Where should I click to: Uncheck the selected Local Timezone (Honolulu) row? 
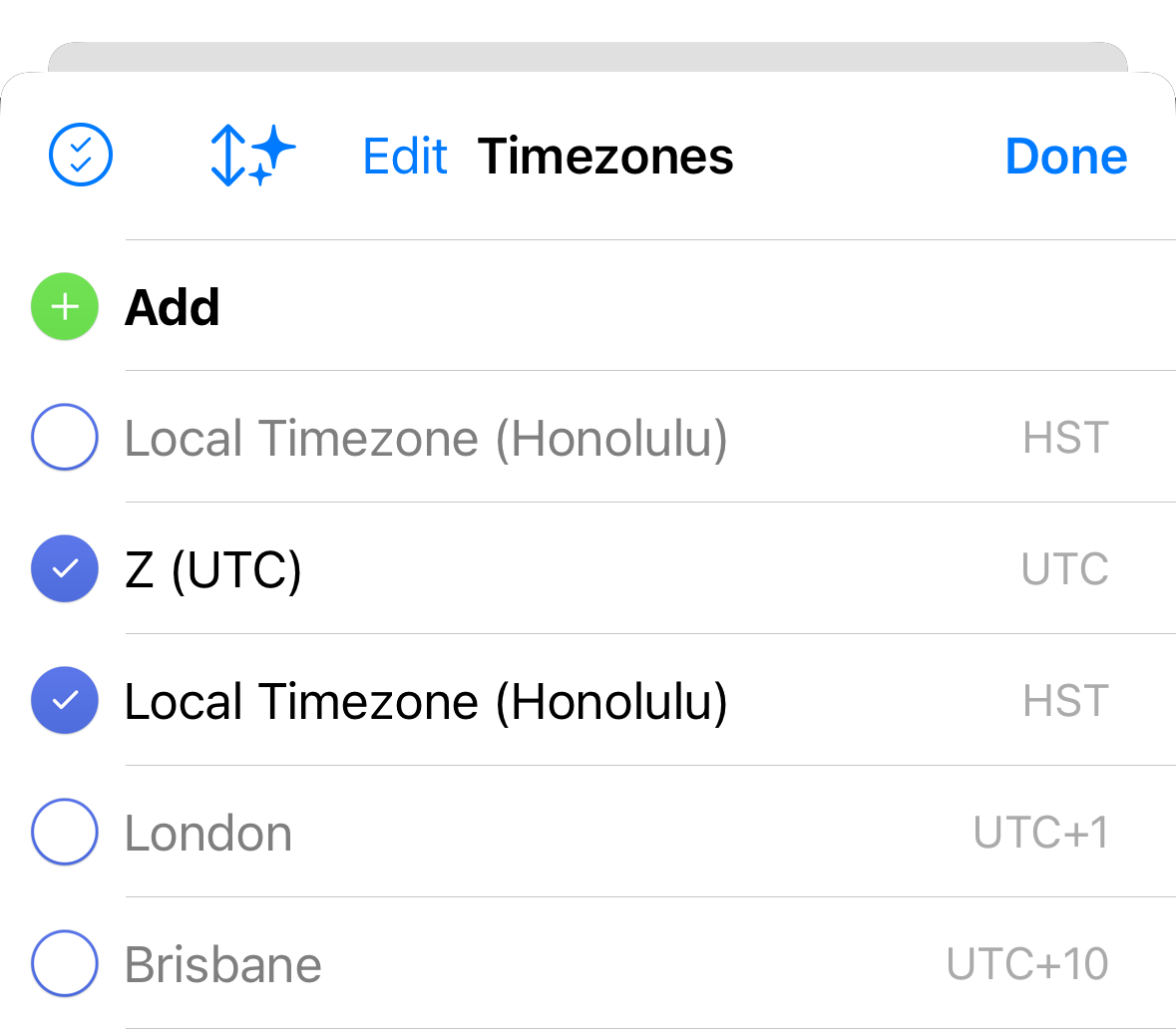click(x=66, y=701)
